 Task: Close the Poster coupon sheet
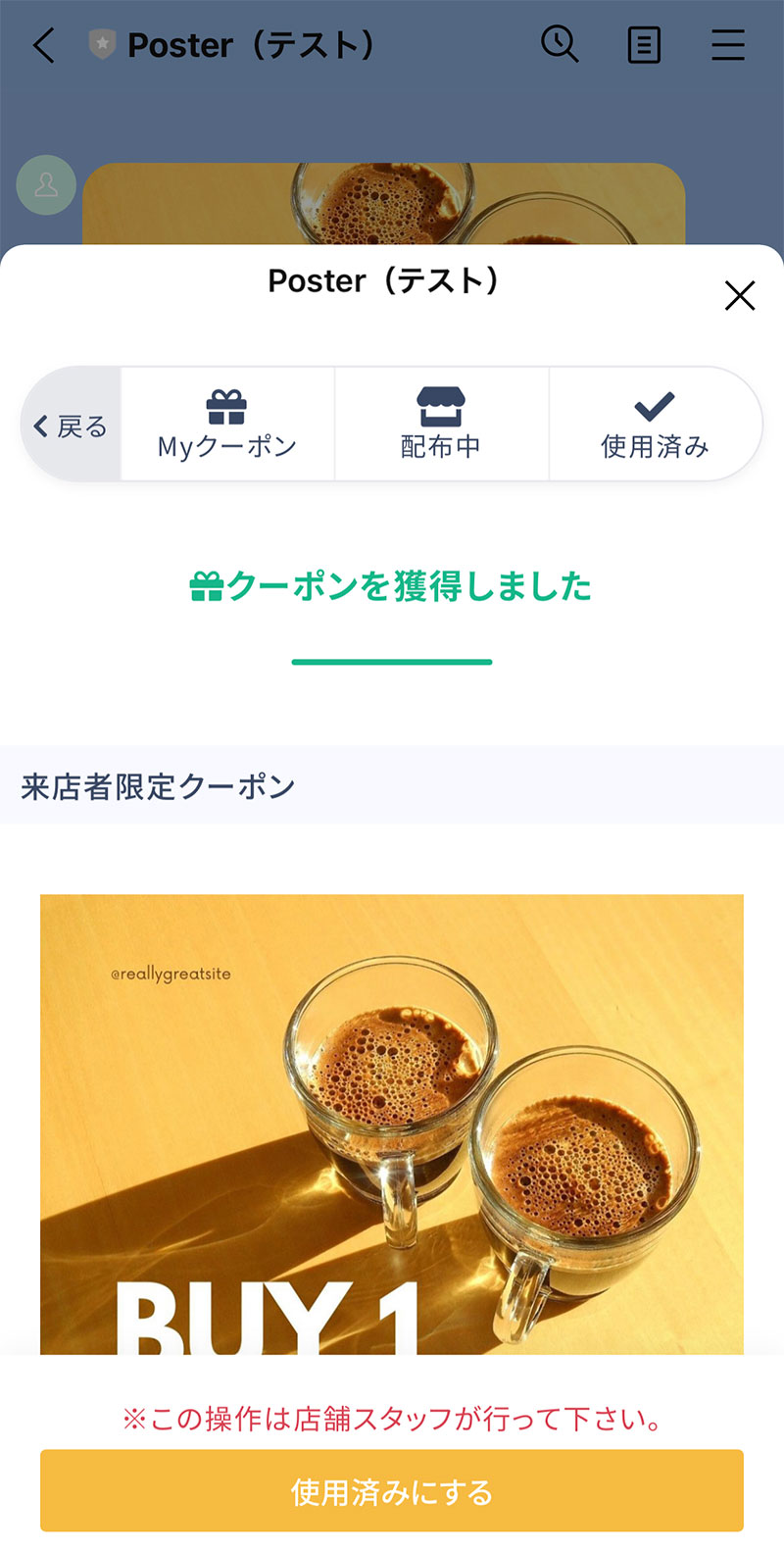[x=740, y=295]
